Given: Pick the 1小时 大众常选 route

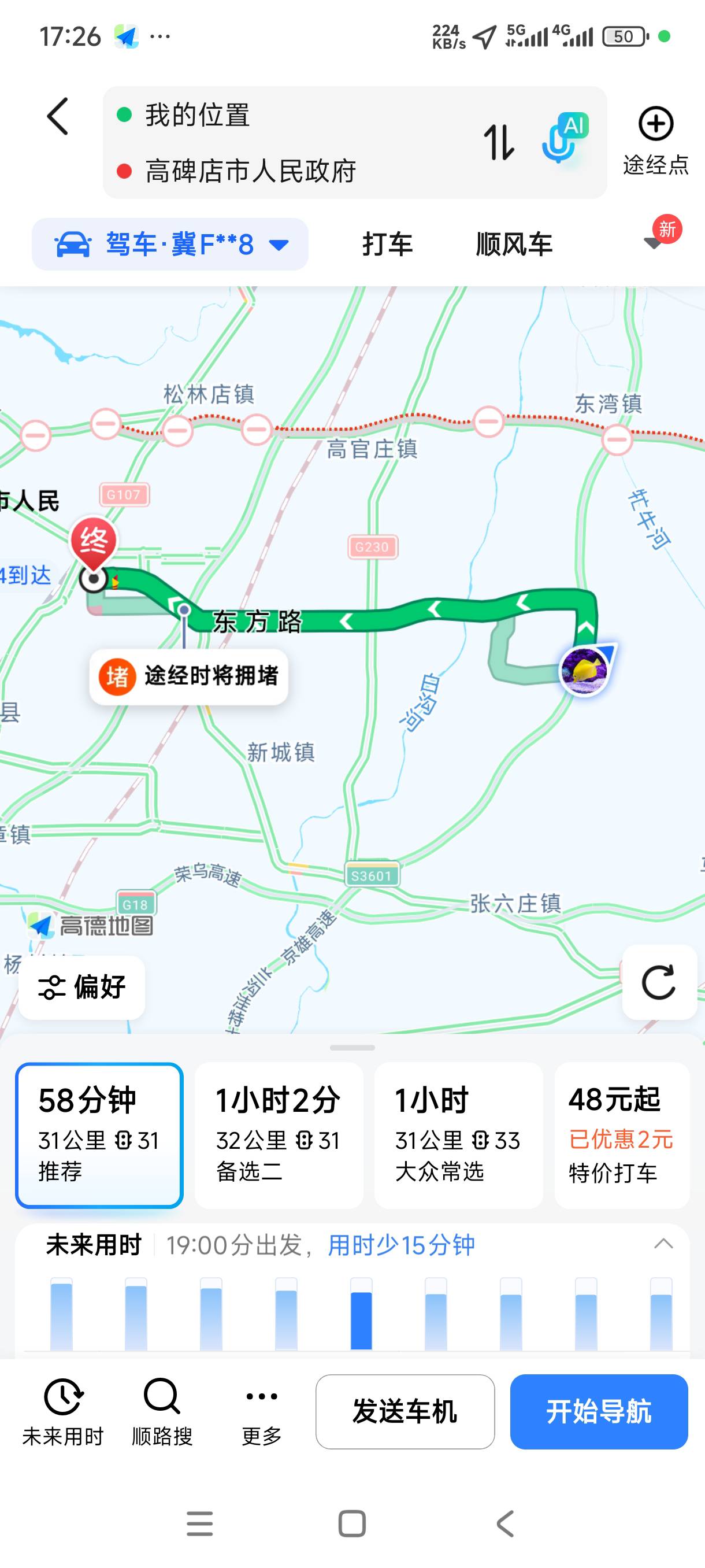Looking at the screenshot, I should (x=458, y=1135).
